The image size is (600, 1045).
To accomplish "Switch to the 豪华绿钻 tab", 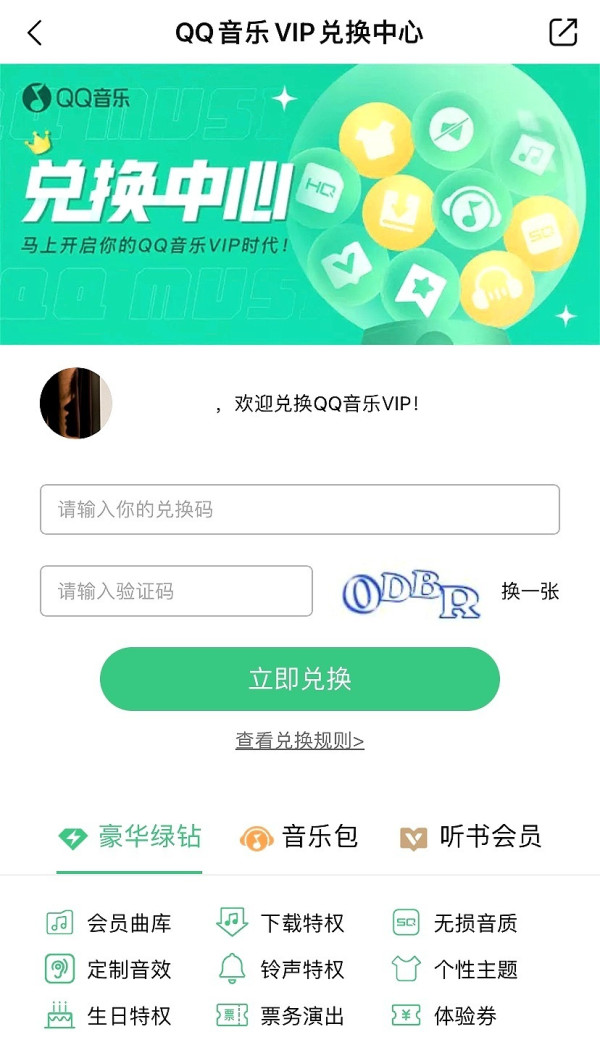I will (130, 837).
